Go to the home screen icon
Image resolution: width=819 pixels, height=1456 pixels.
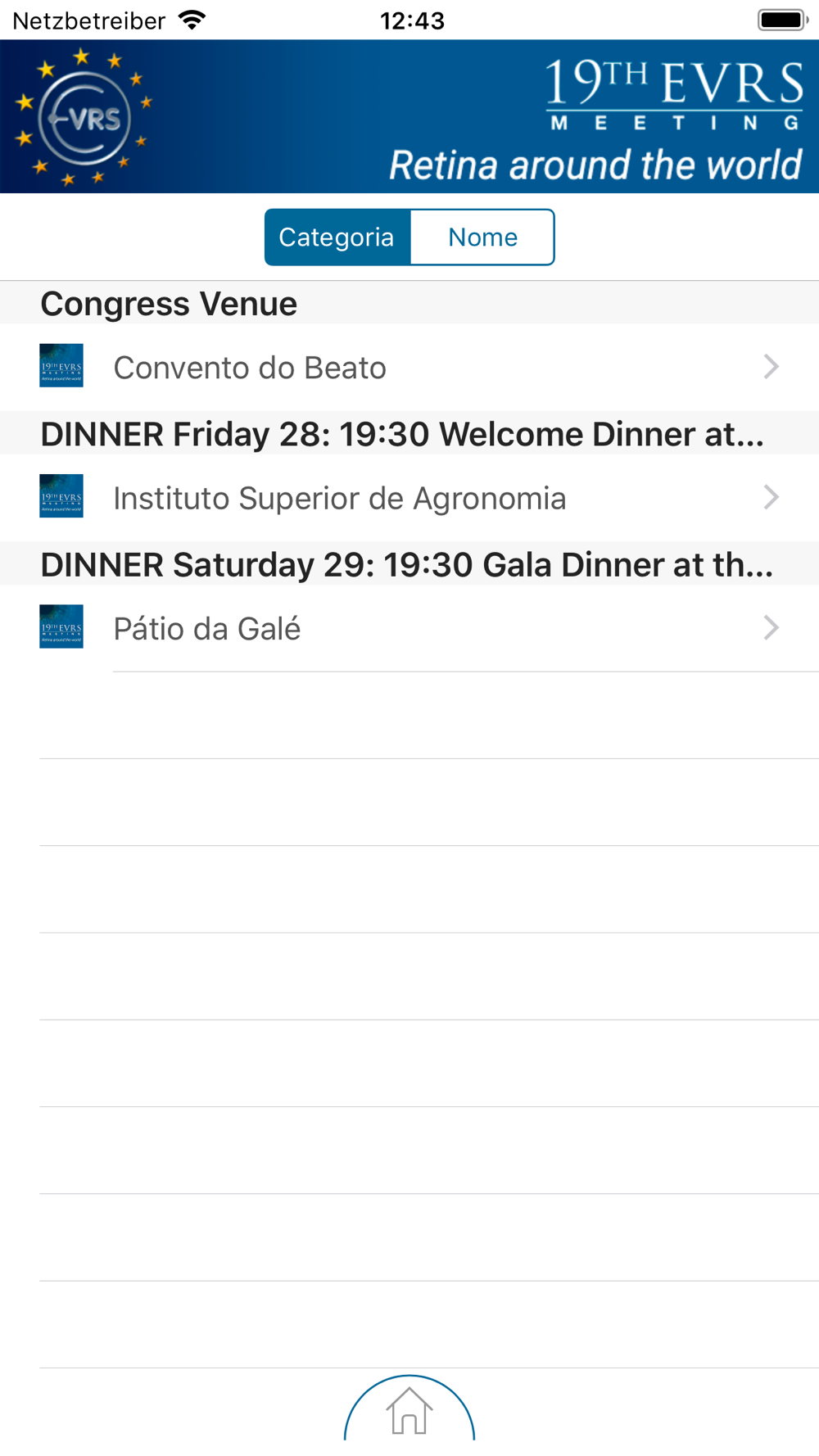(409, 1410)
